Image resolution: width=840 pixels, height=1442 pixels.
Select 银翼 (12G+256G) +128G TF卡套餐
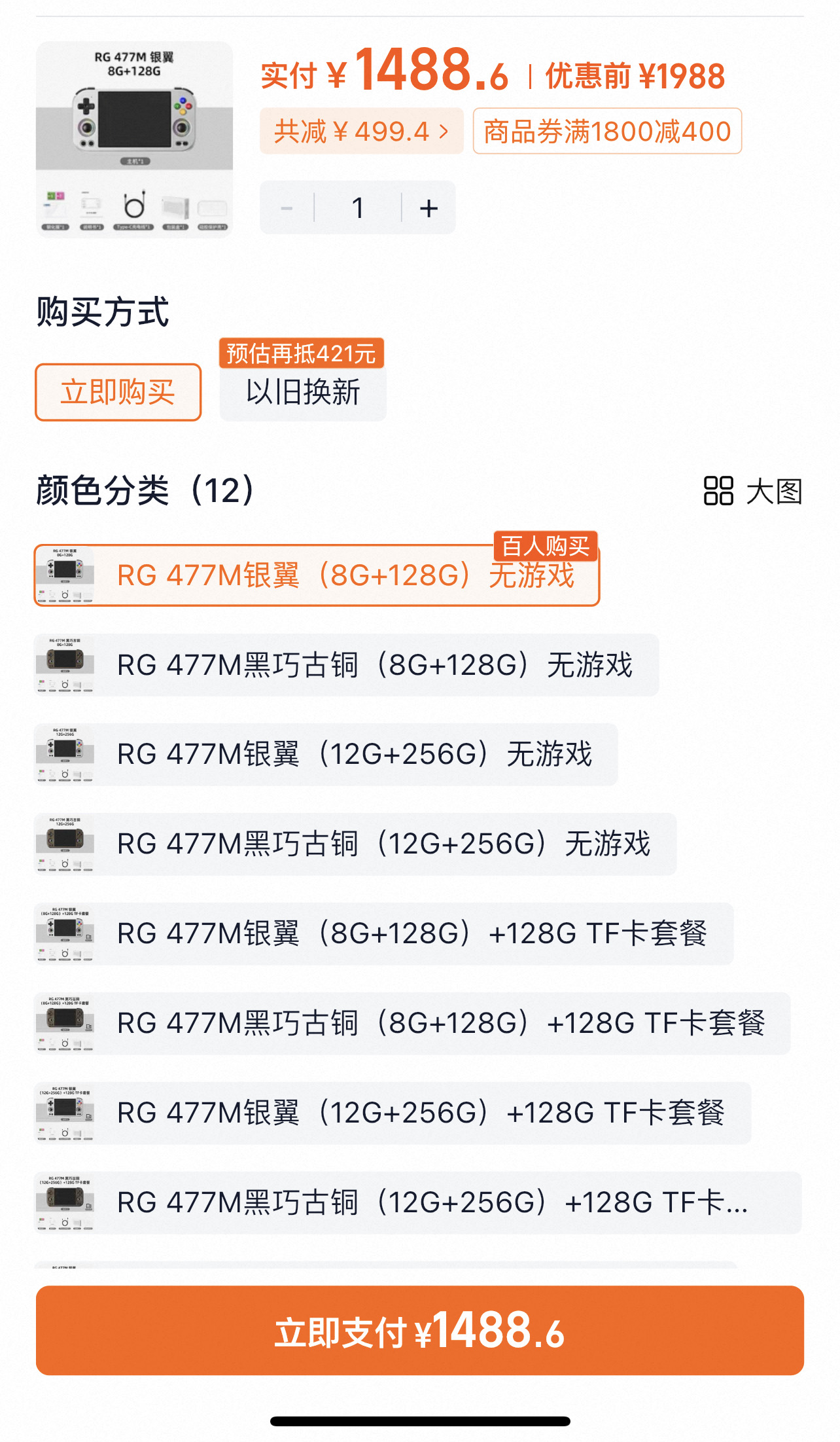tap(393, 1113)
